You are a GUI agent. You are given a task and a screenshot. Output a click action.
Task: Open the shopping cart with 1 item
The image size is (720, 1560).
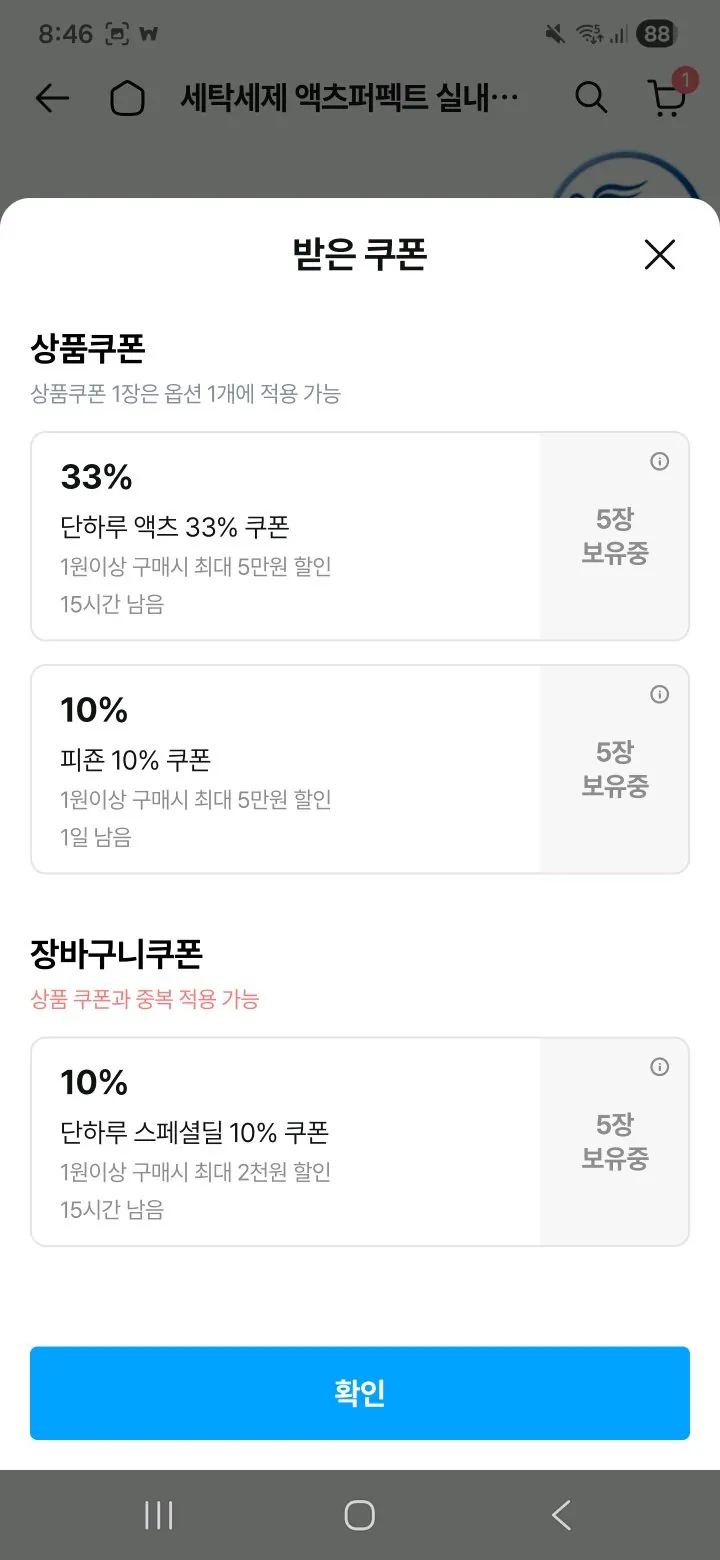pos(668,98)
